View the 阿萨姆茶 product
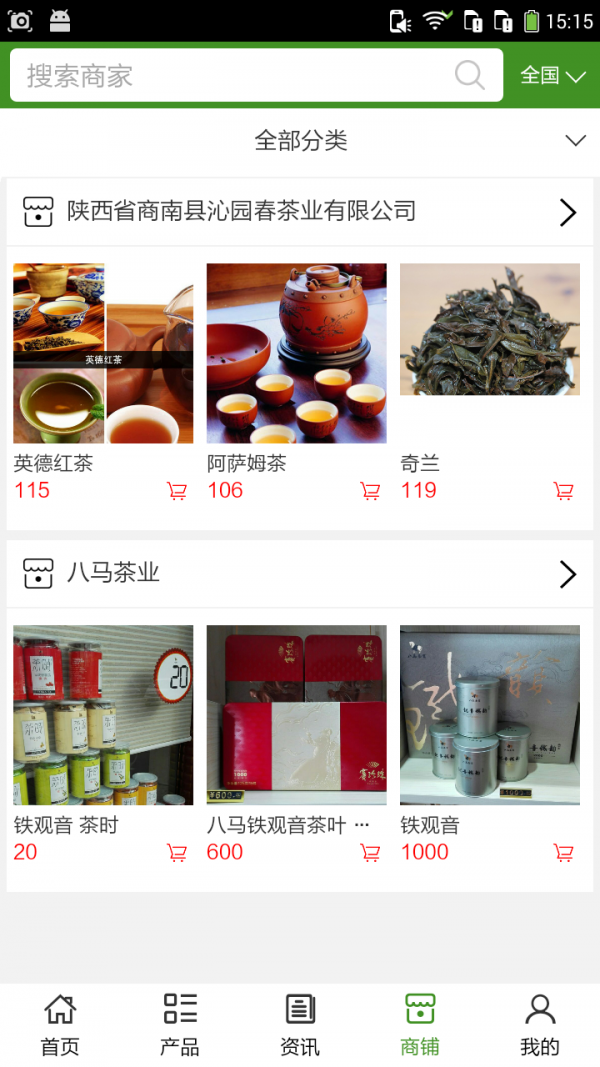Image resolution: width=600 pixels, height=1067 pixels. 296,353
